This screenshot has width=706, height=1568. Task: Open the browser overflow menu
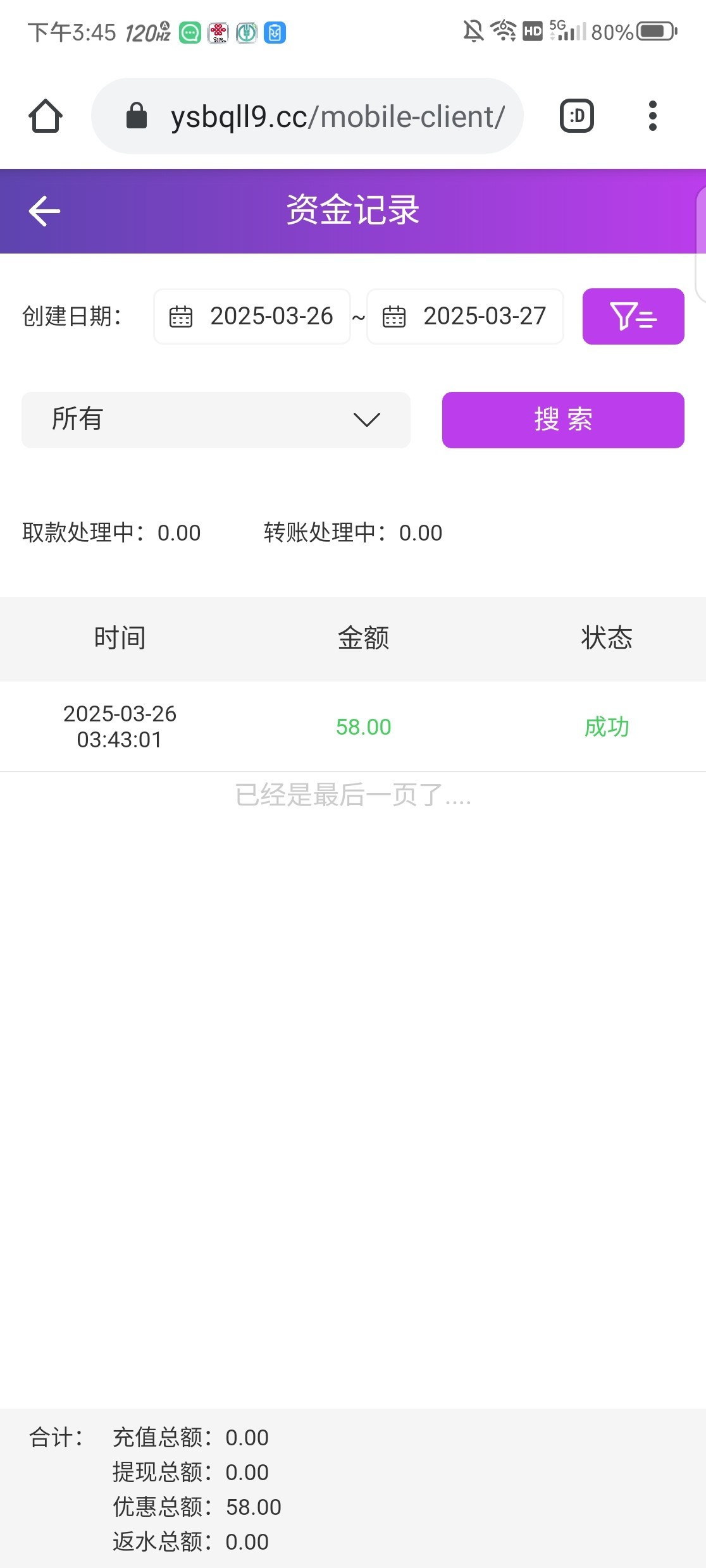tap(652, 116)
